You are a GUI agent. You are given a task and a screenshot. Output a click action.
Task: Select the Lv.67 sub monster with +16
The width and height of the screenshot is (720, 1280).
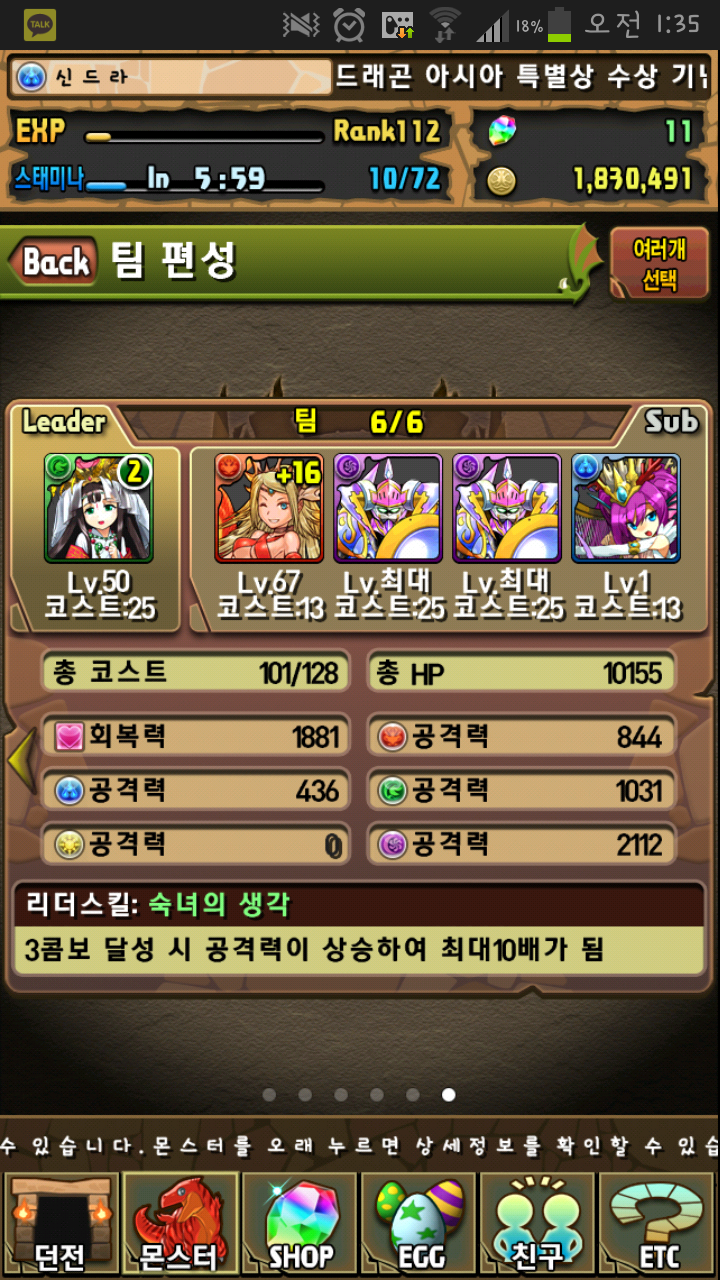click(x=269, y=508)
